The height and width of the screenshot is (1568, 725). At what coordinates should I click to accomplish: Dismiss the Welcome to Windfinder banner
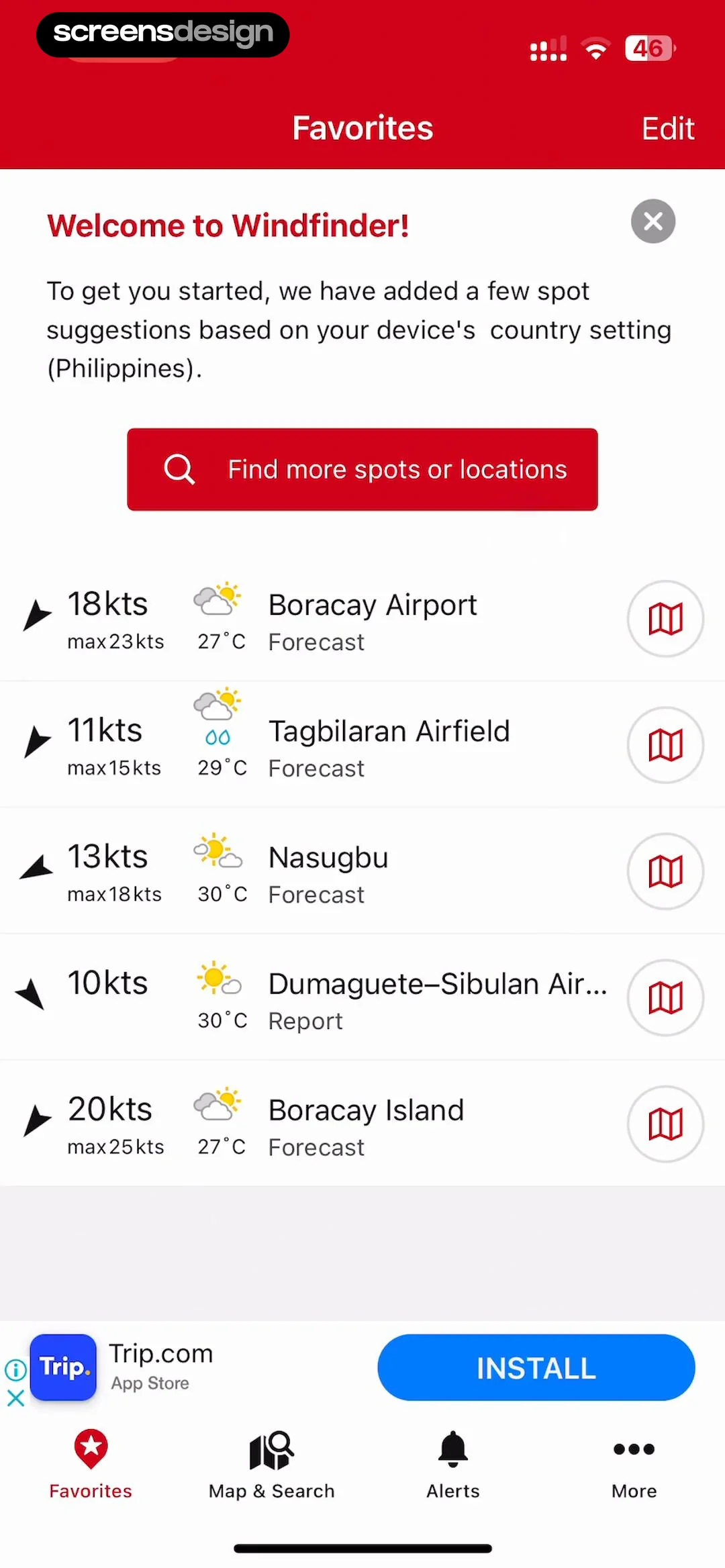pyautogui.click(x=652, y=222)
